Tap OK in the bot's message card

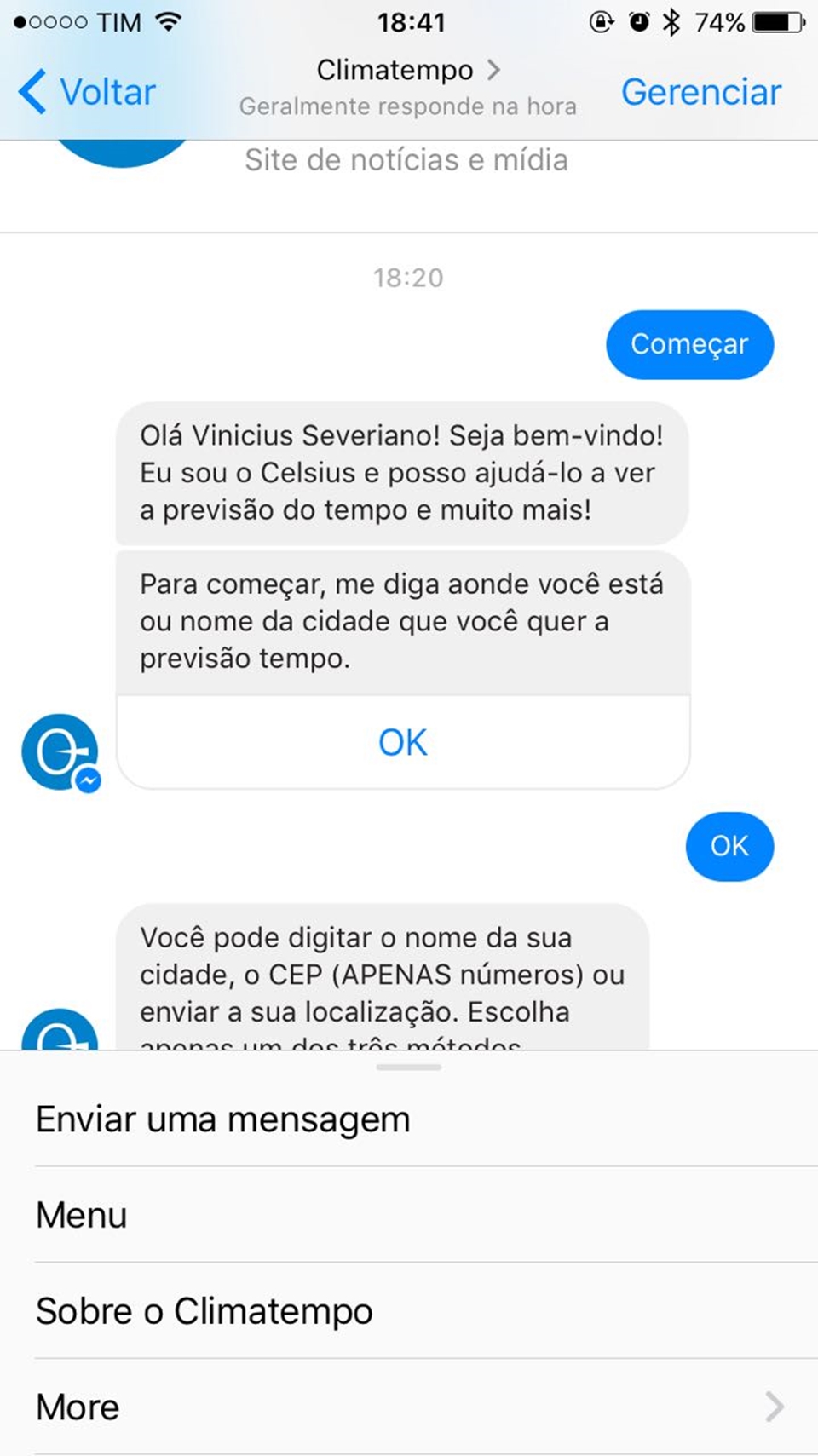403,743
